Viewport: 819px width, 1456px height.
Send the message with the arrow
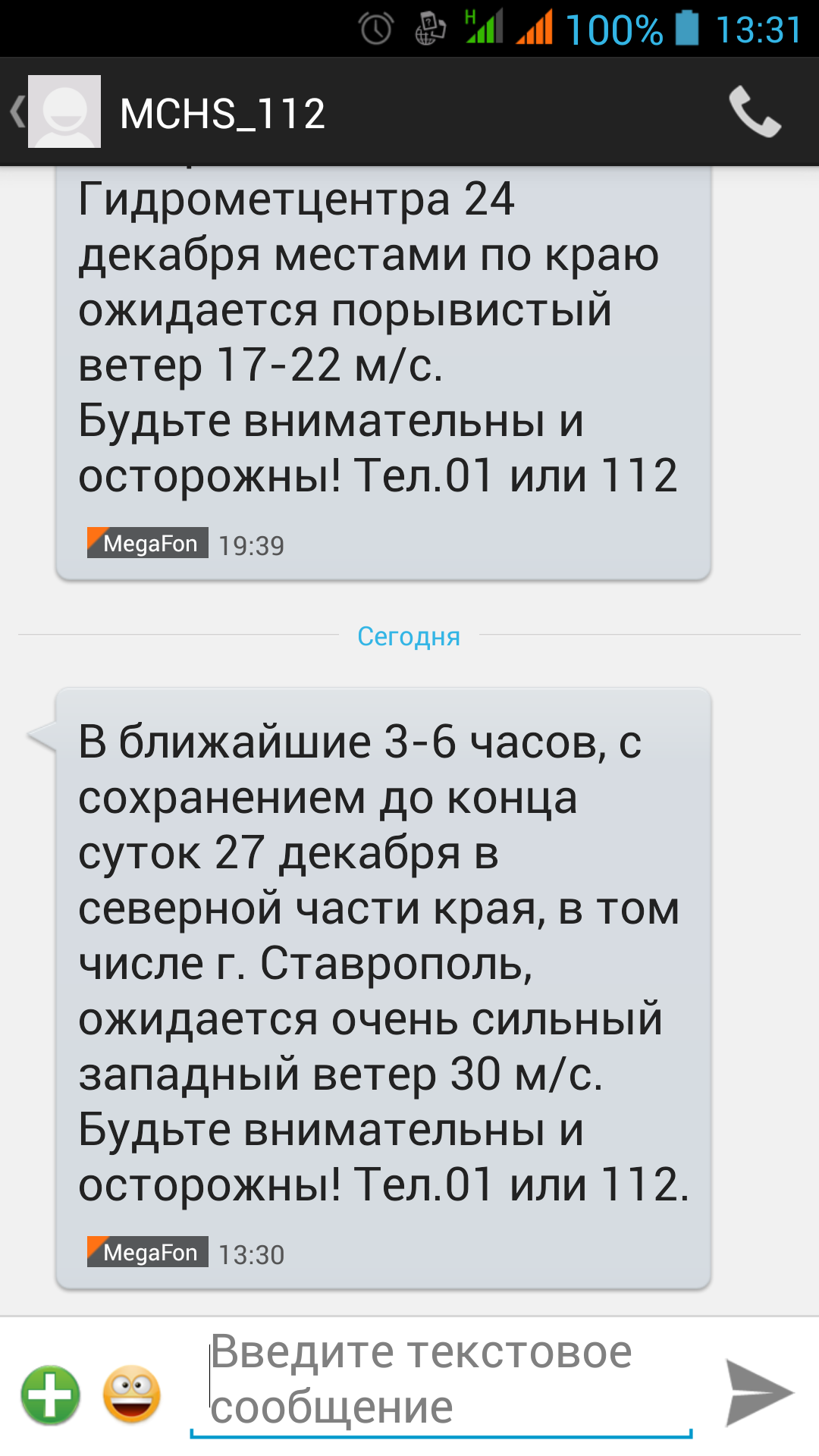(x=759, y=1393)
